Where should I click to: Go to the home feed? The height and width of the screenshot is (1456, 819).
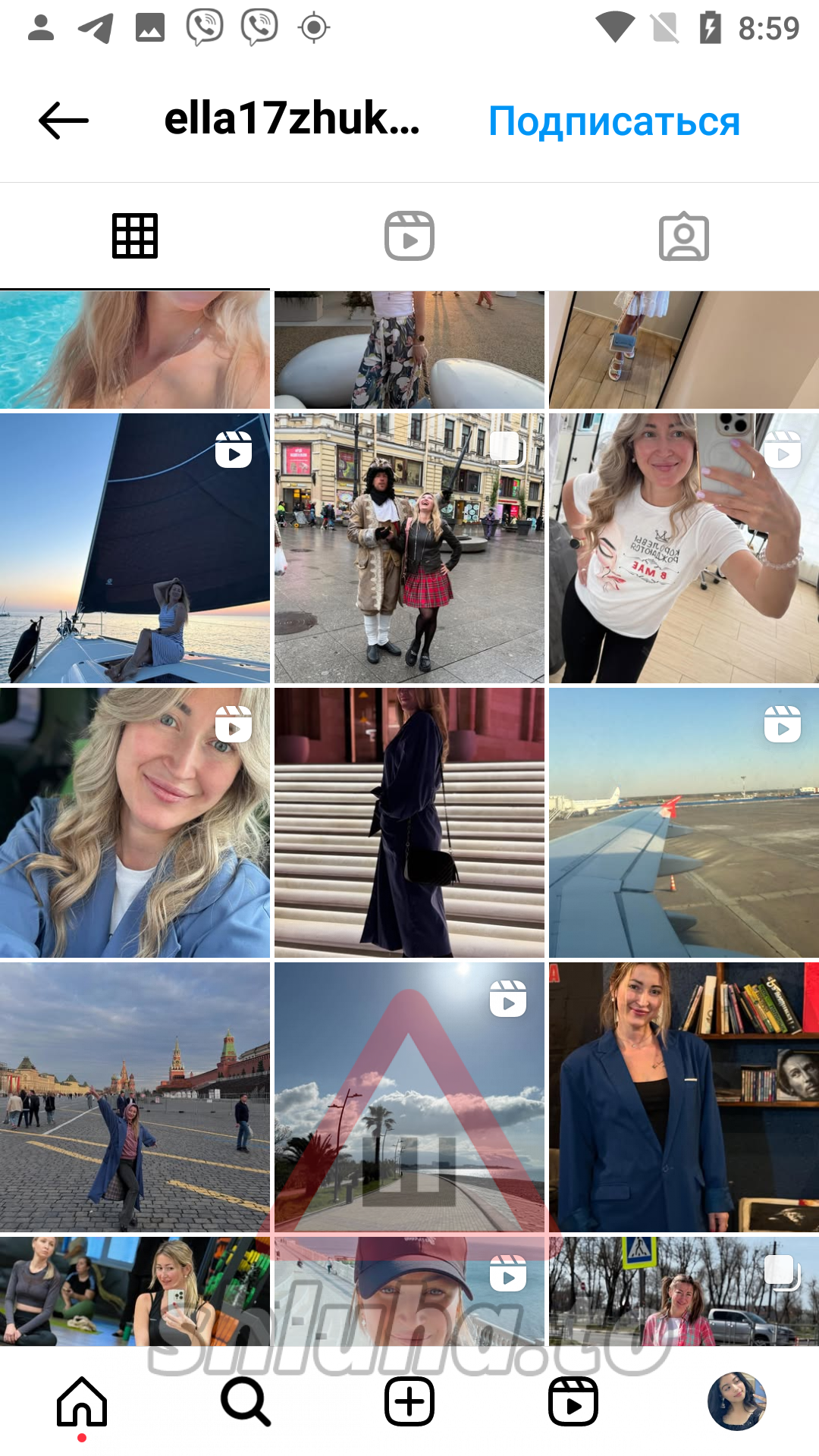point(82,1401)
